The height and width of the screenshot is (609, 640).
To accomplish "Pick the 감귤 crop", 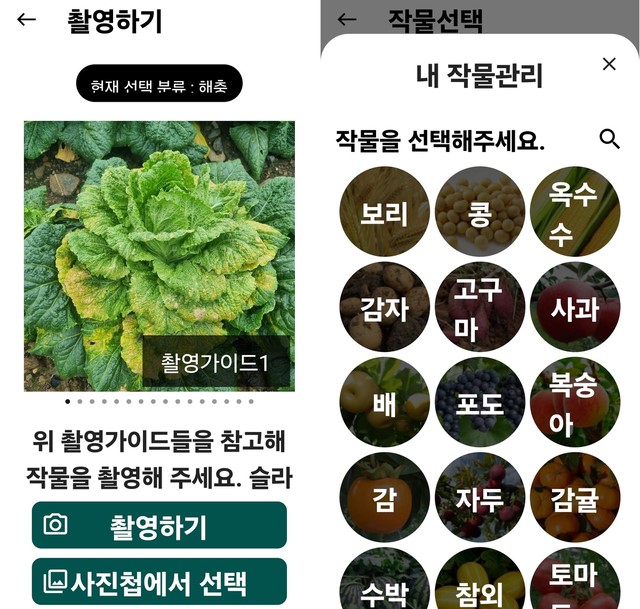I will point(574,498).
